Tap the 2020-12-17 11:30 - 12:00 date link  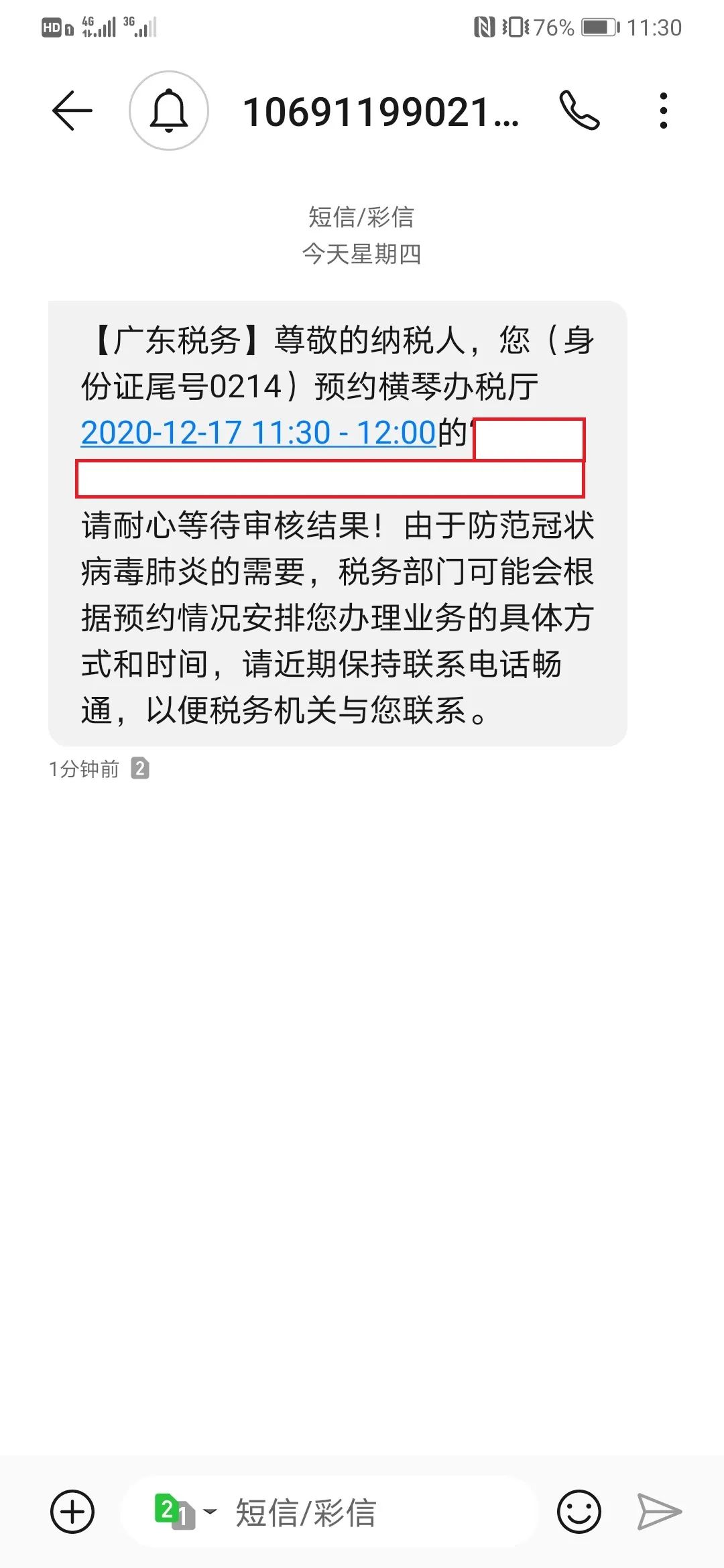(259, 432)
